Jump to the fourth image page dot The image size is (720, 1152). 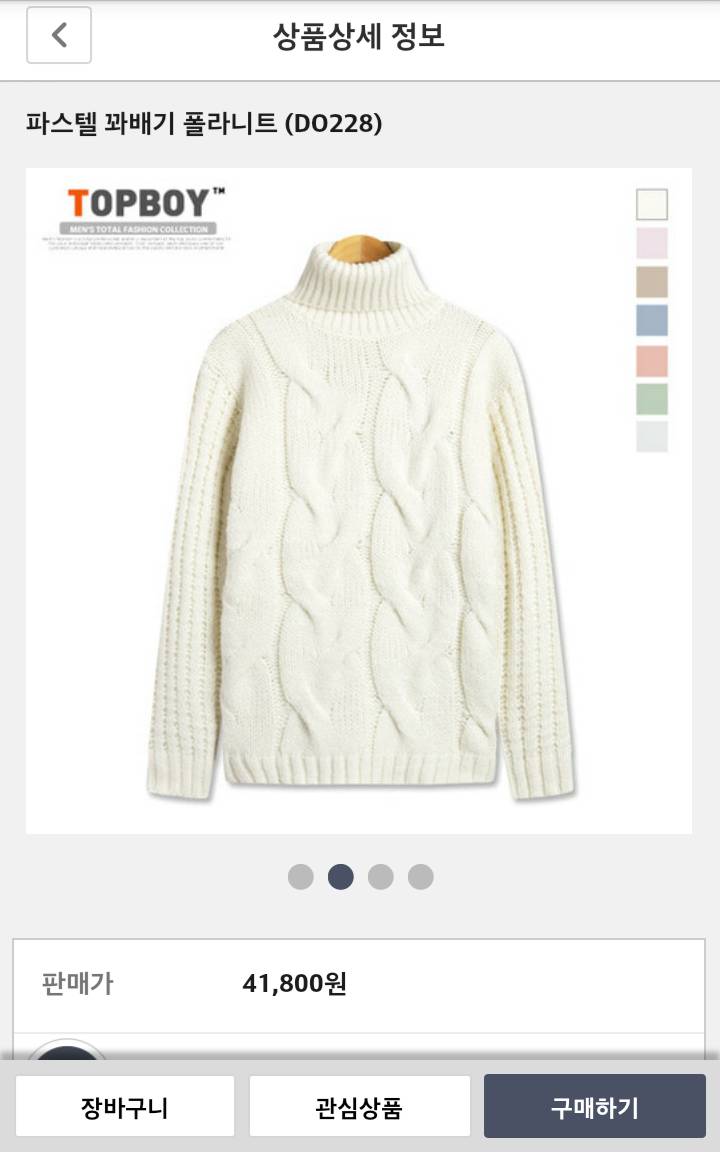(421, 877)
